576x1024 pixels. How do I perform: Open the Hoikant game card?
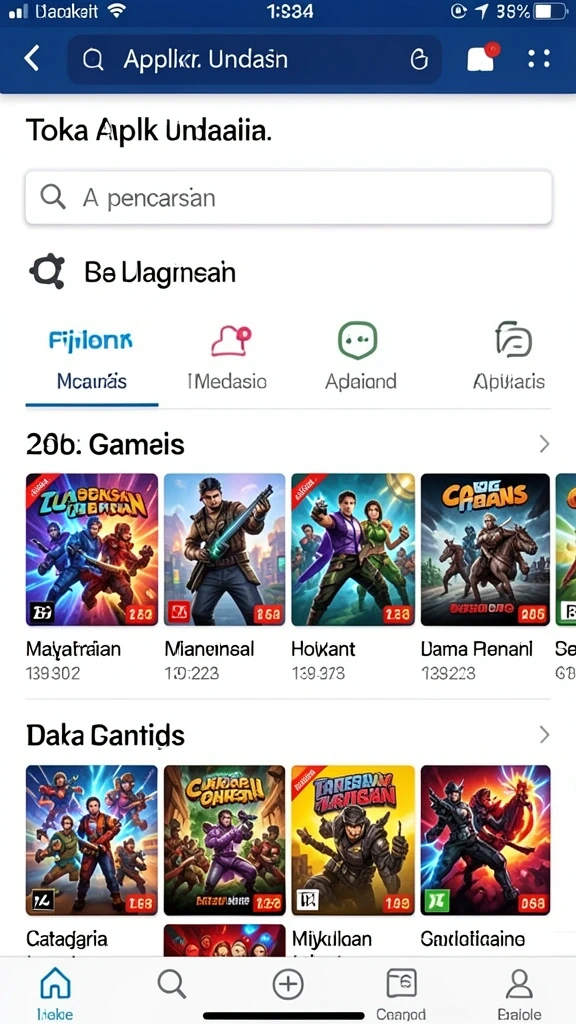click(353, 577)
